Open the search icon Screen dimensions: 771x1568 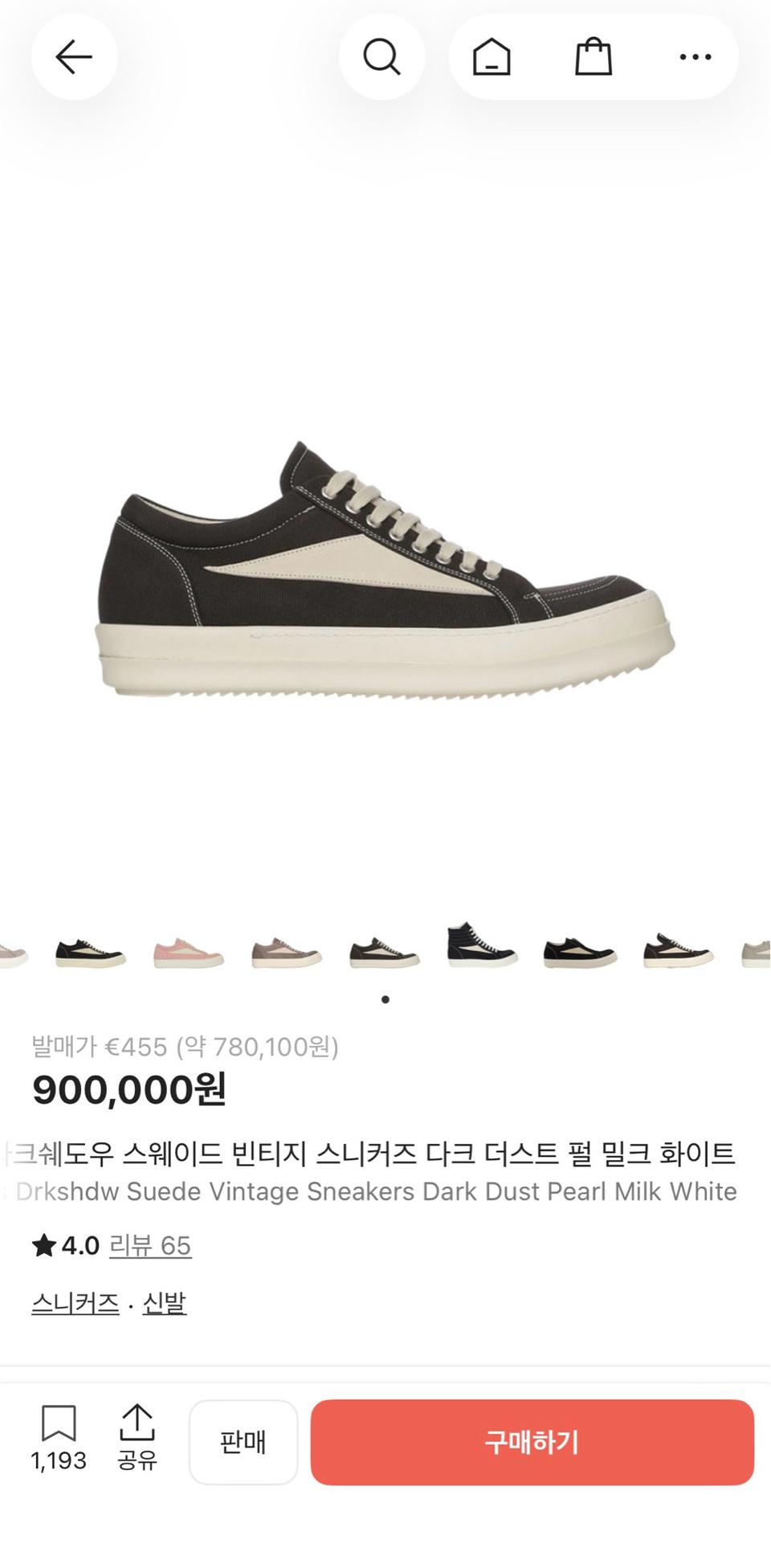click(382, 57)
